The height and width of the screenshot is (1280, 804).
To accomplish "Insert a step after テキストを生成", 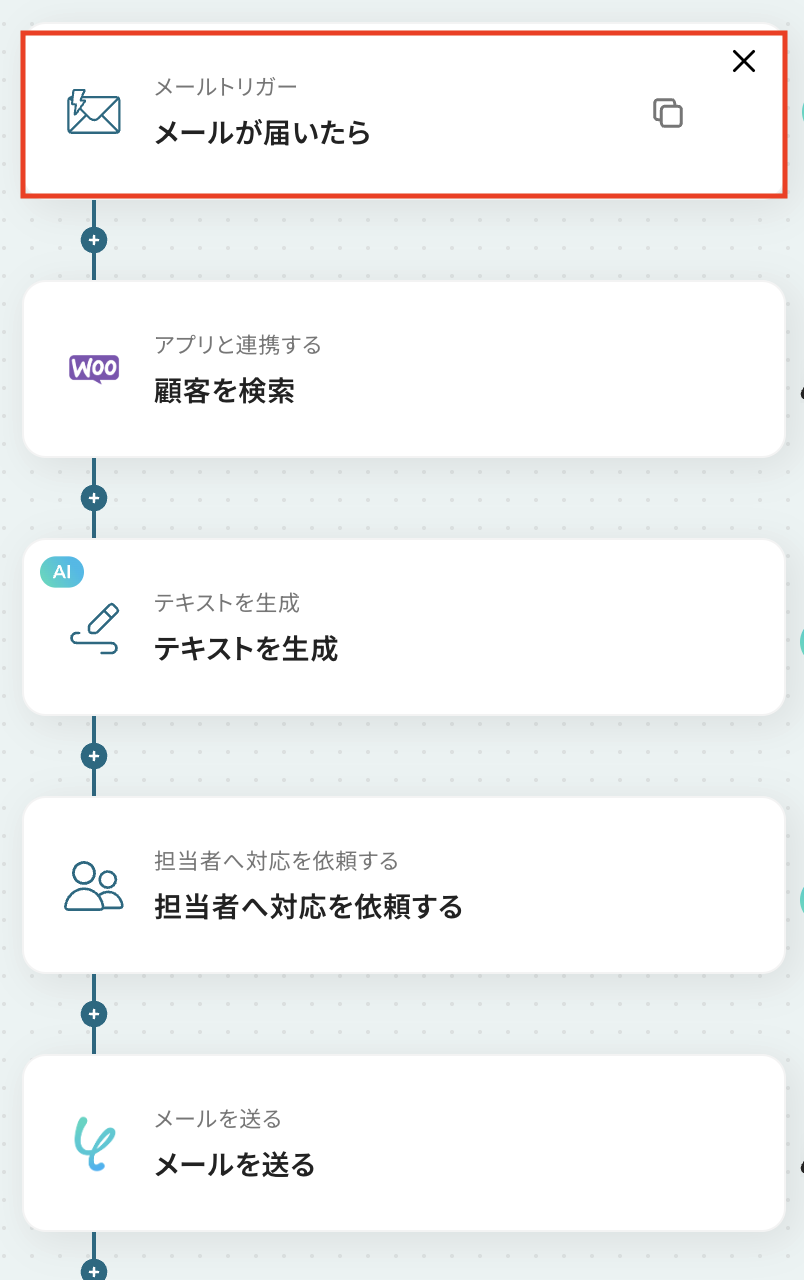I will (94, 756).
